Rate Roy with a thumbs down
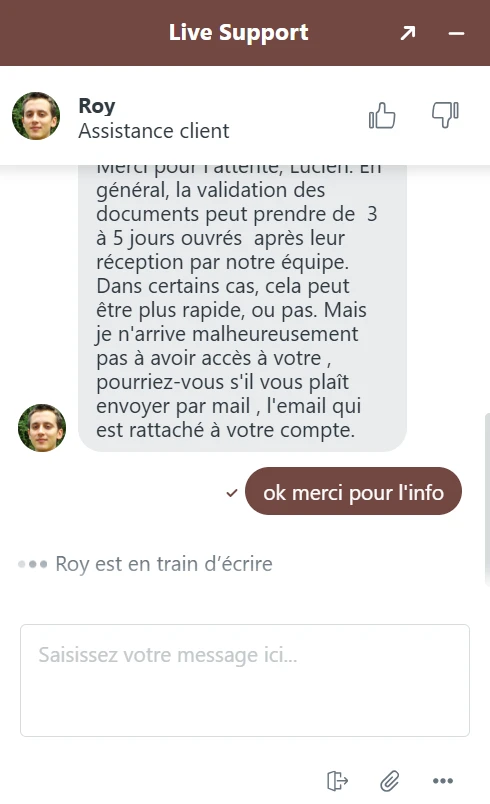Screen dimensions: 490x804 (445, 115)
